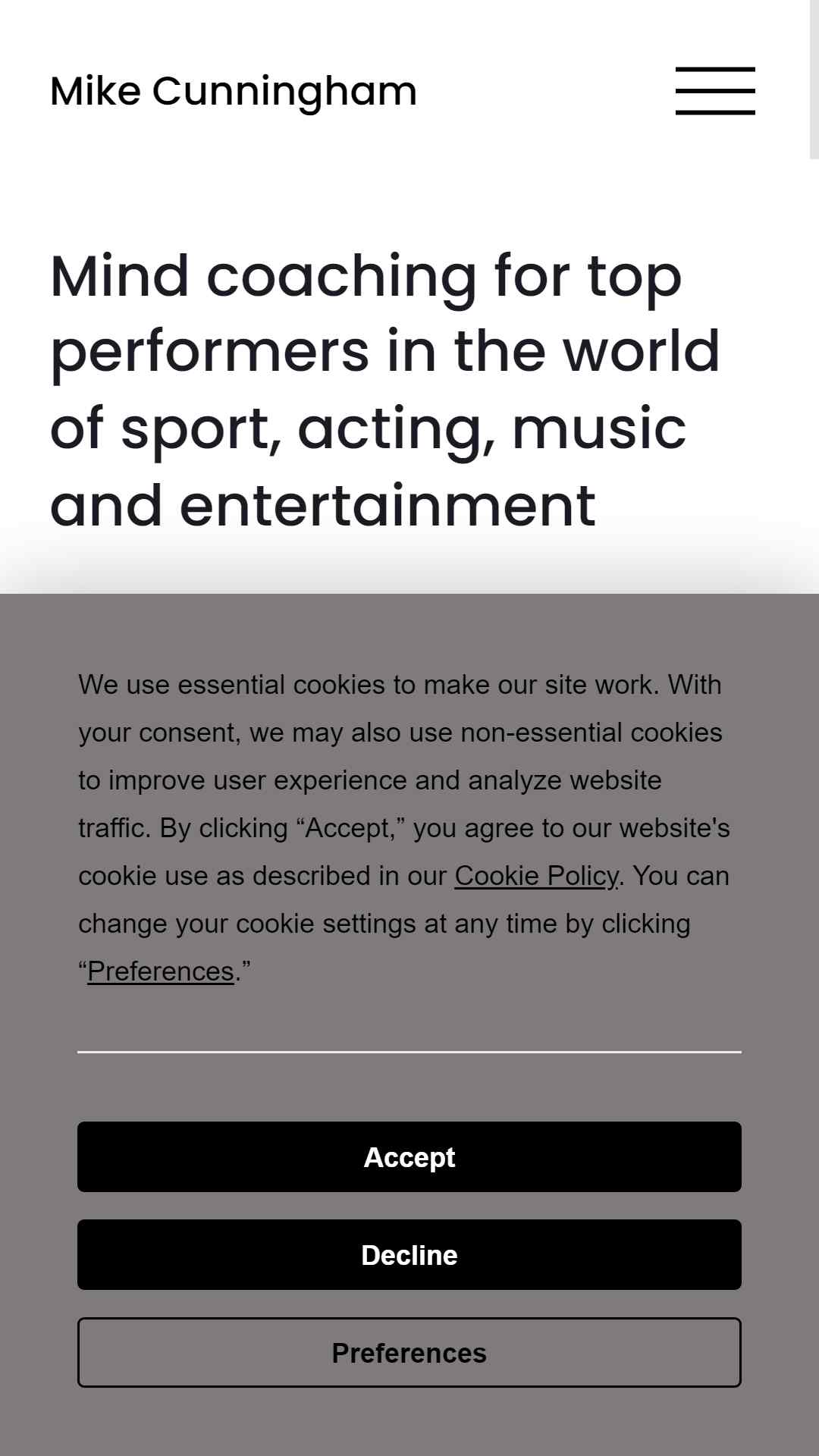Decline non-essential cookies
This screenshot has height=1456, width=819.
tap(409, 1254)
